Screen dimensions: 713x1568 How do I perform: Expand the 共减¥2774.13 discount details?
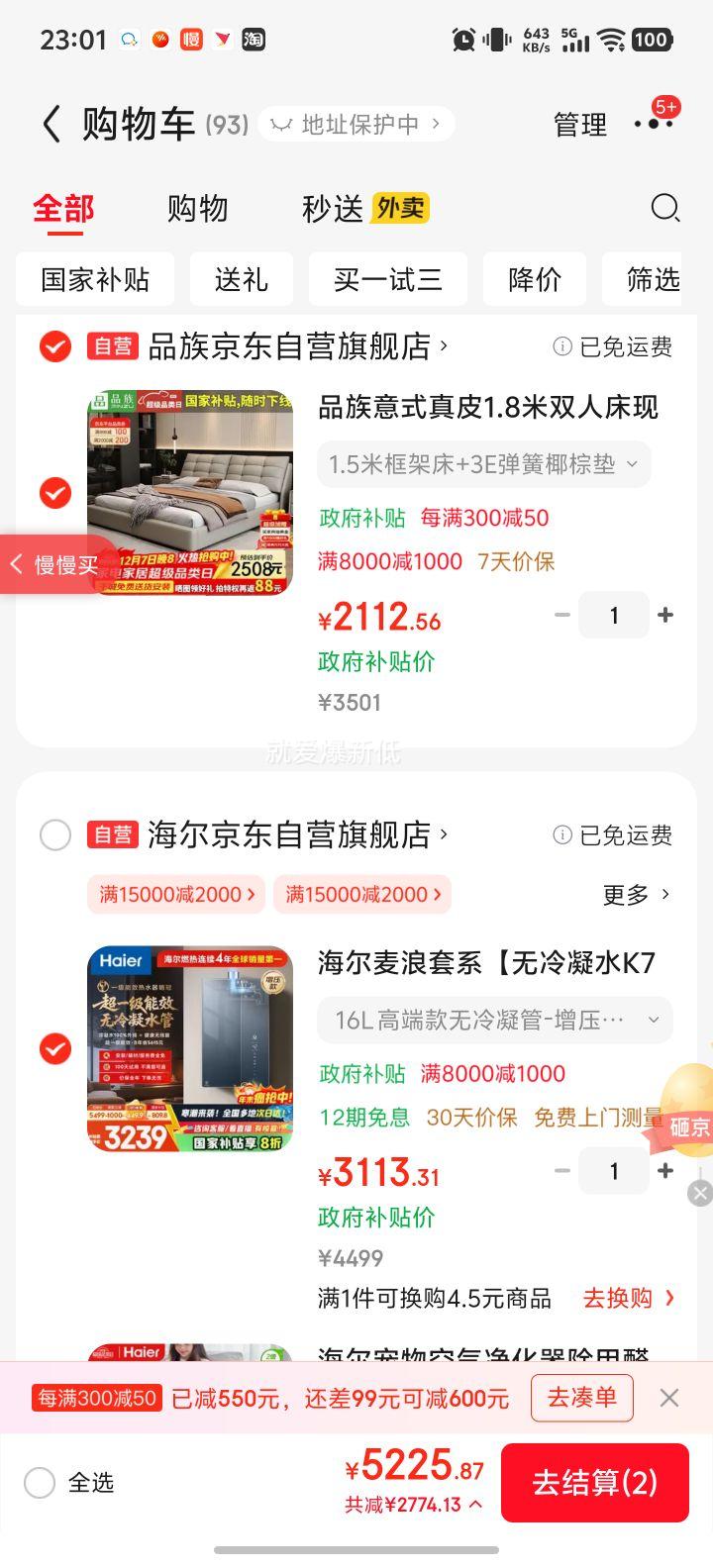pyautogui.click(x=417, y=1504)
